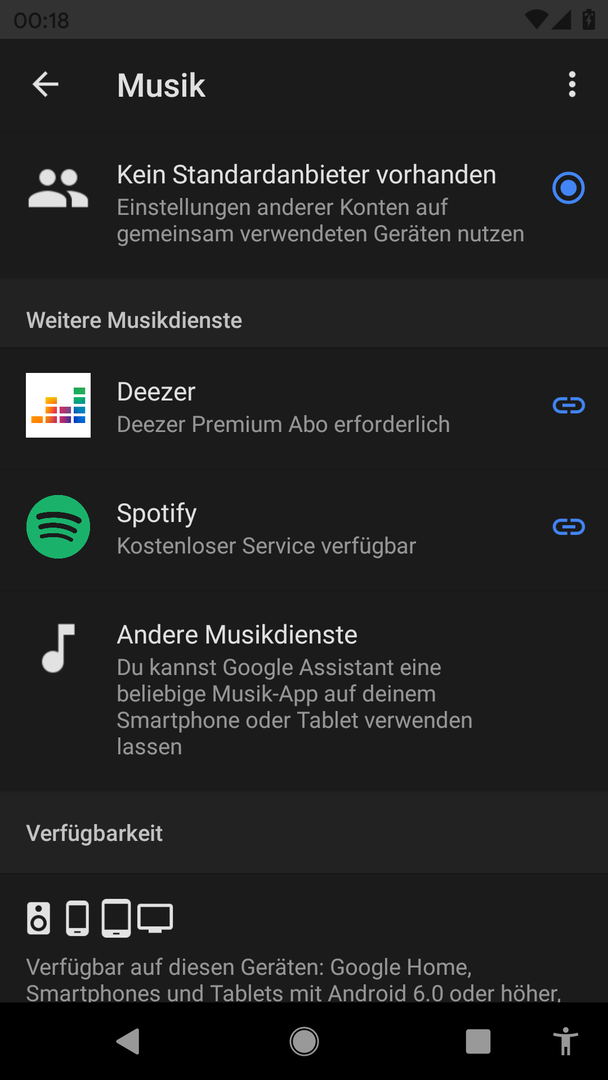Select the Kein Standardanbieter vorhanden radio button

[x=569, y=188]
